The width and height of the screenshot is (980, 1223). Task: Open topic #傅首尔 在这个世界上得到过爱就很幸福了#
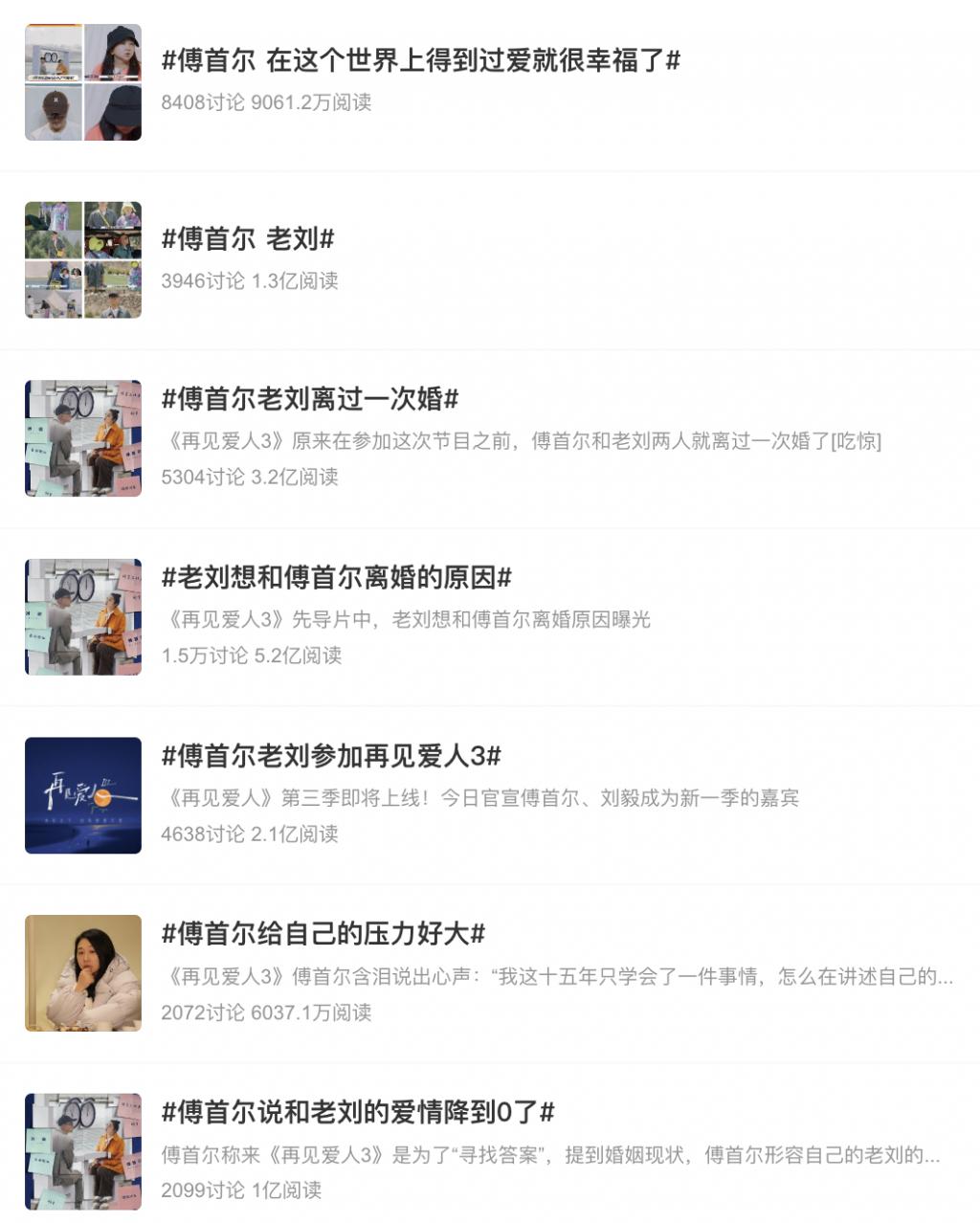pyautogui.click(x=420, y=61)
